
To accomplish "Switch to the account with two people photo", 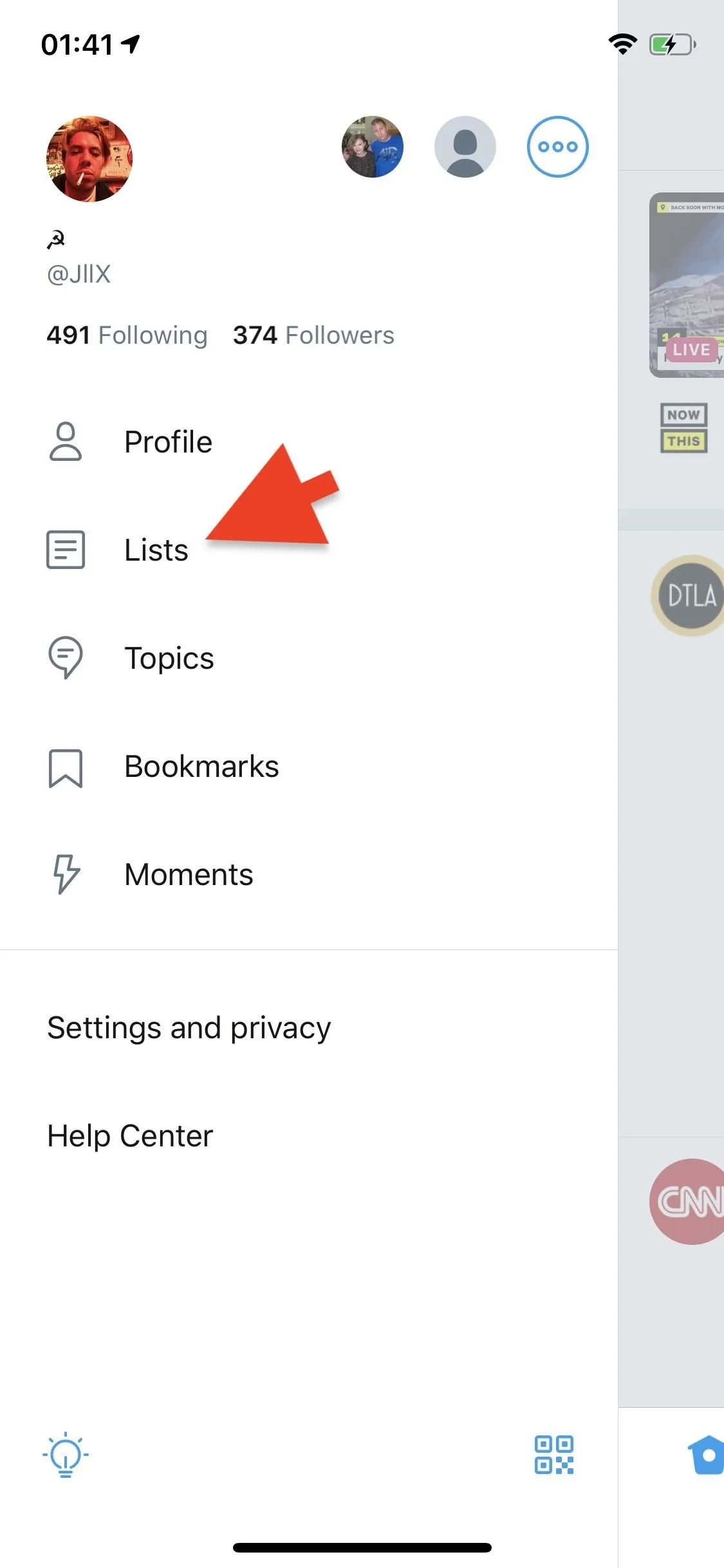I will [x=373, y=147].
